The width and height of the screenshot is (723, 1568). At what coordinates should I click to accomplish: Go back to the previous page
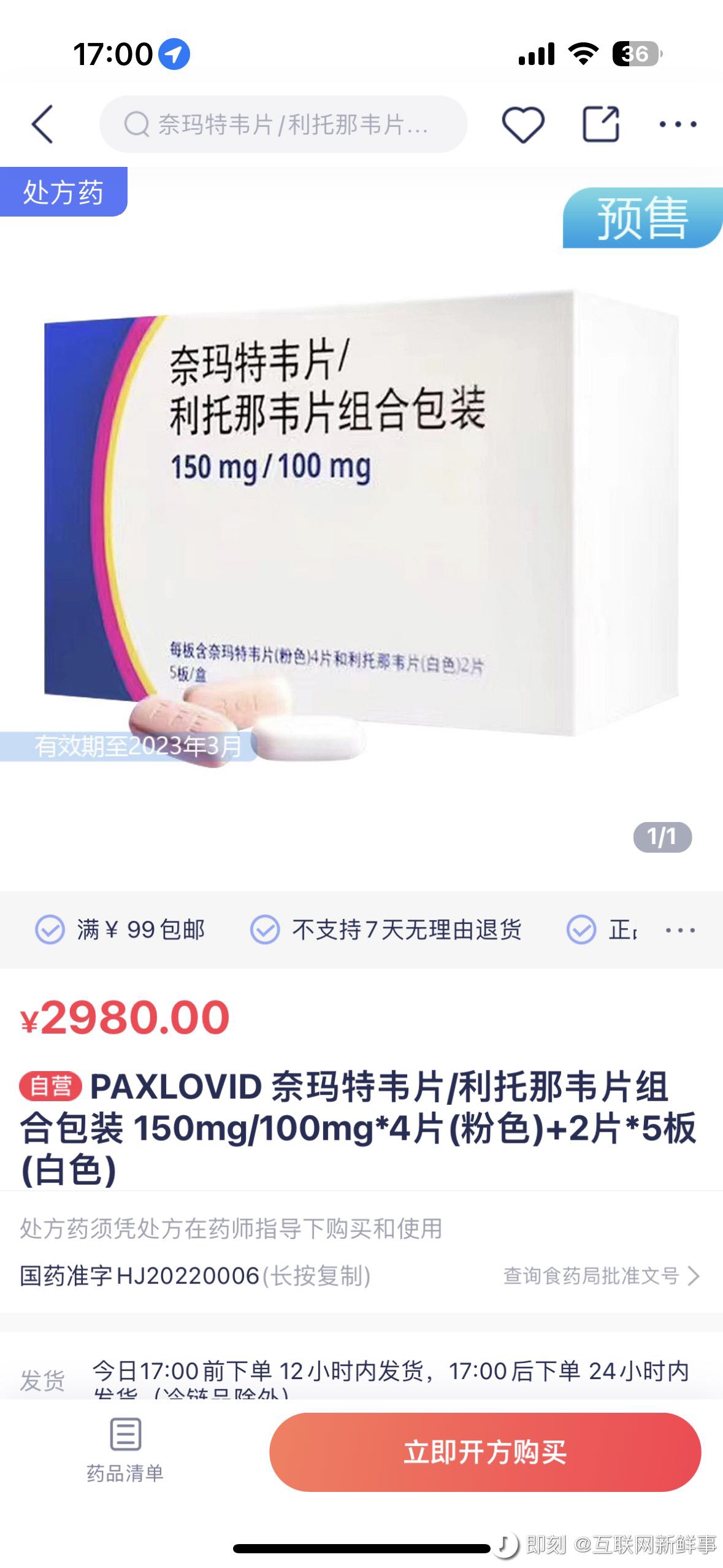coord(42,125)
